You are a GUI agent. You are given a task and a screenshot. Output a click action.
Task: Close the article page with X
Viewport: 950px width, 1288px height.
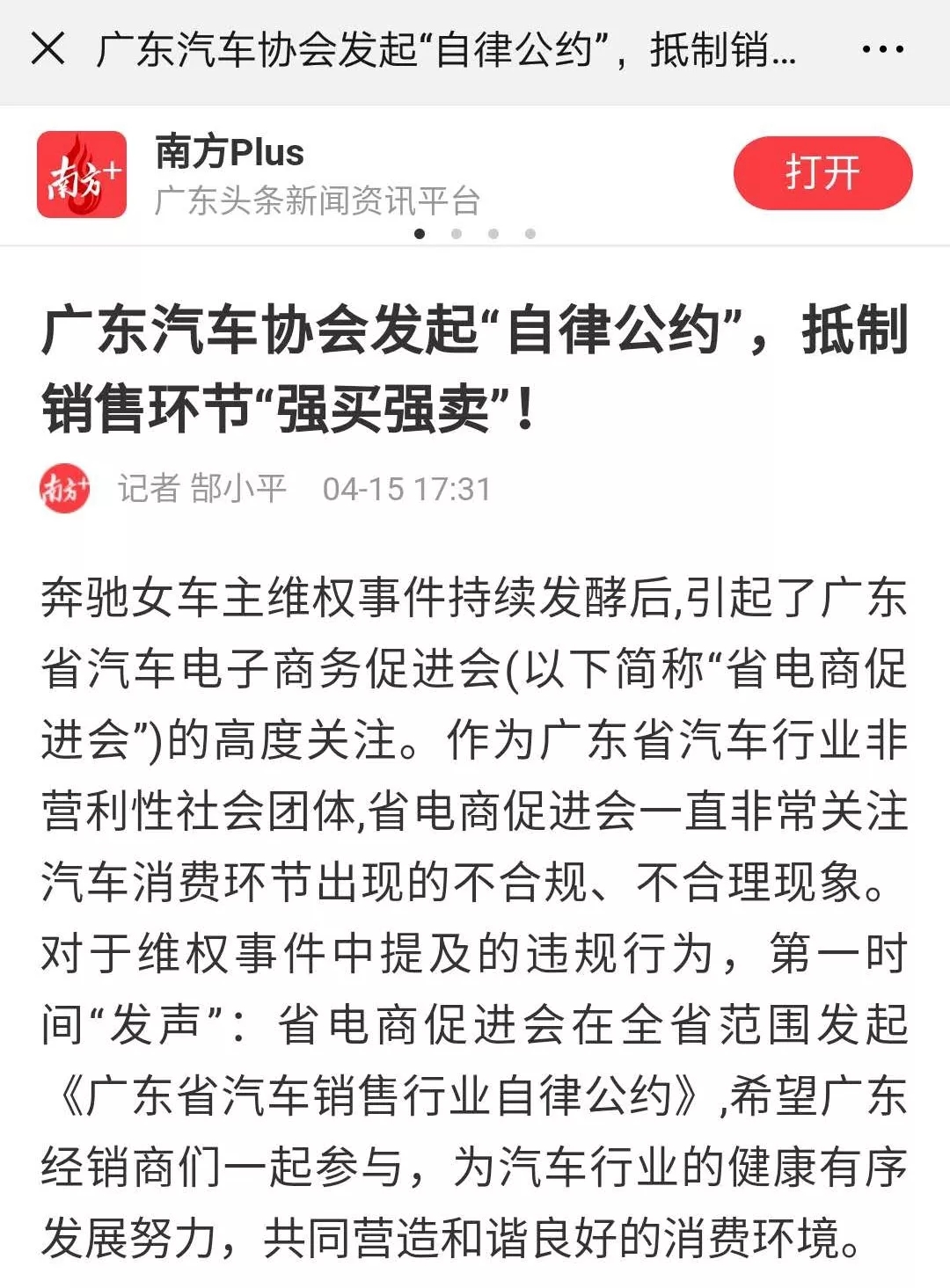[x=47, y=49]
